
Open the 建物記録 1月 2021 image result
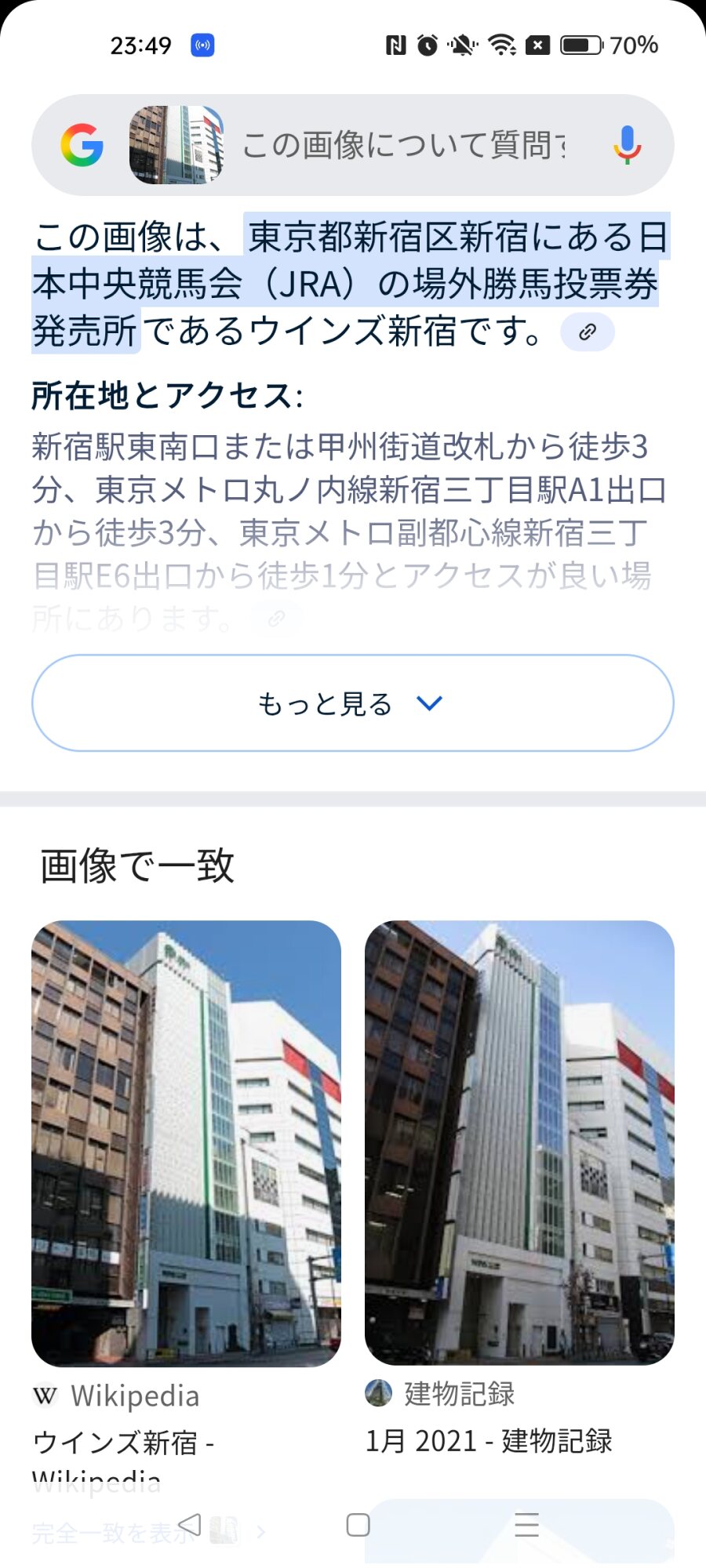519,1143
